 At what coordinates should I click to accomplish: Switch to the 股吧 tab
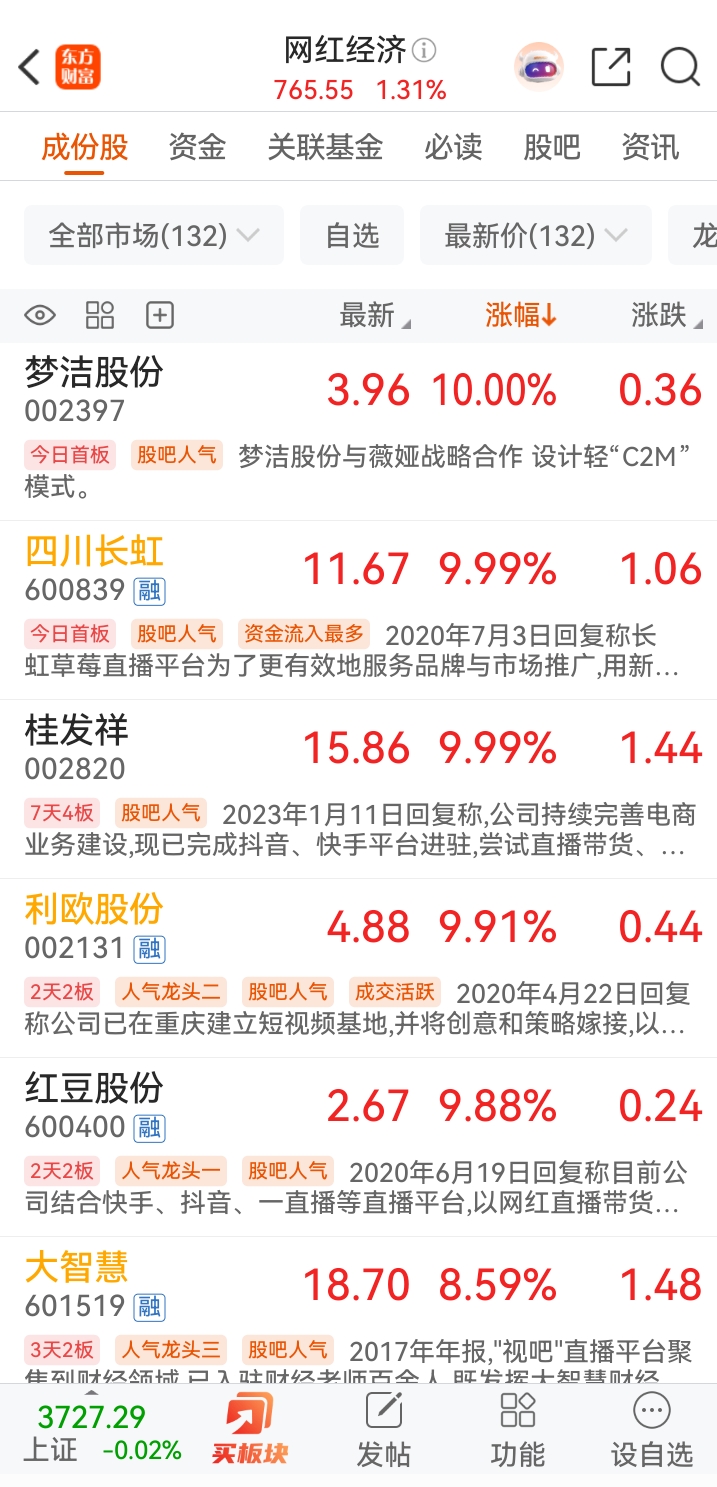[x=552, y=147]
